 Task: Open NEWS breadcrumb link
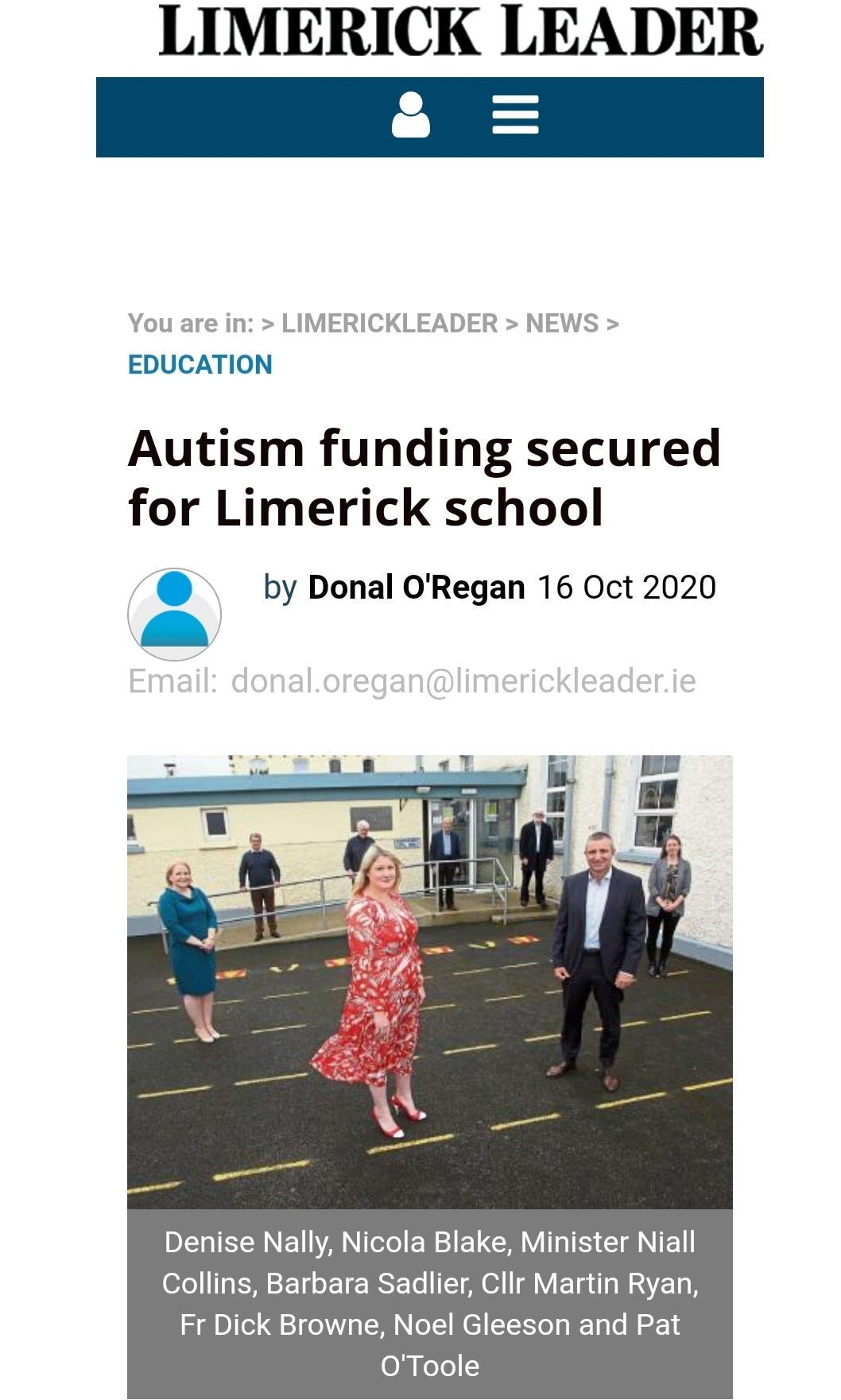click(562, 324)
